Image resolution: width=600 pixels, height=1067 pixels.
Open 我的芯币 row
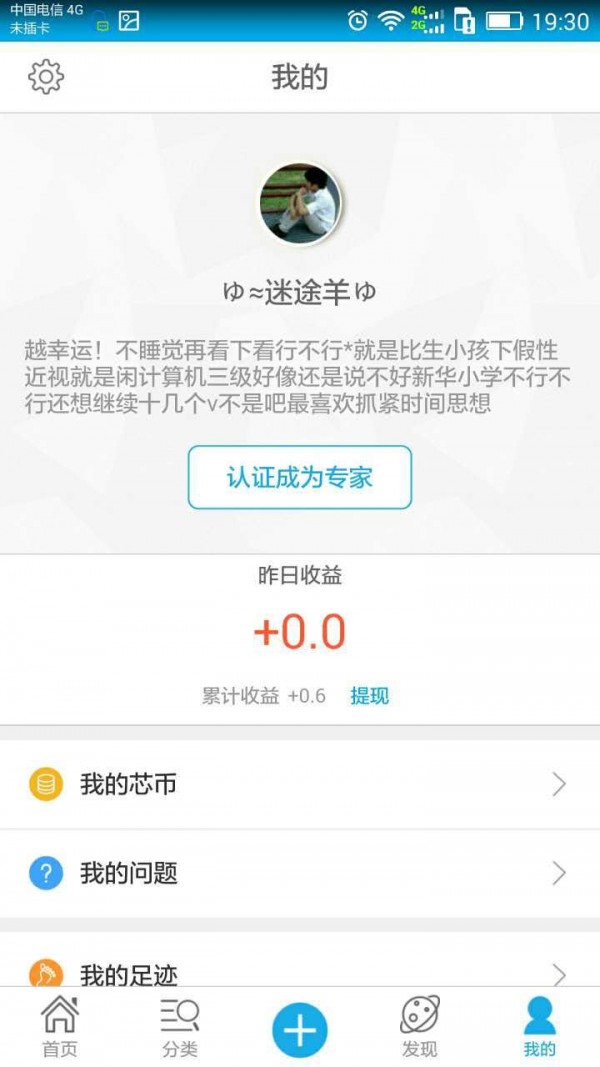pyautogui.click(x=300, y=785)
